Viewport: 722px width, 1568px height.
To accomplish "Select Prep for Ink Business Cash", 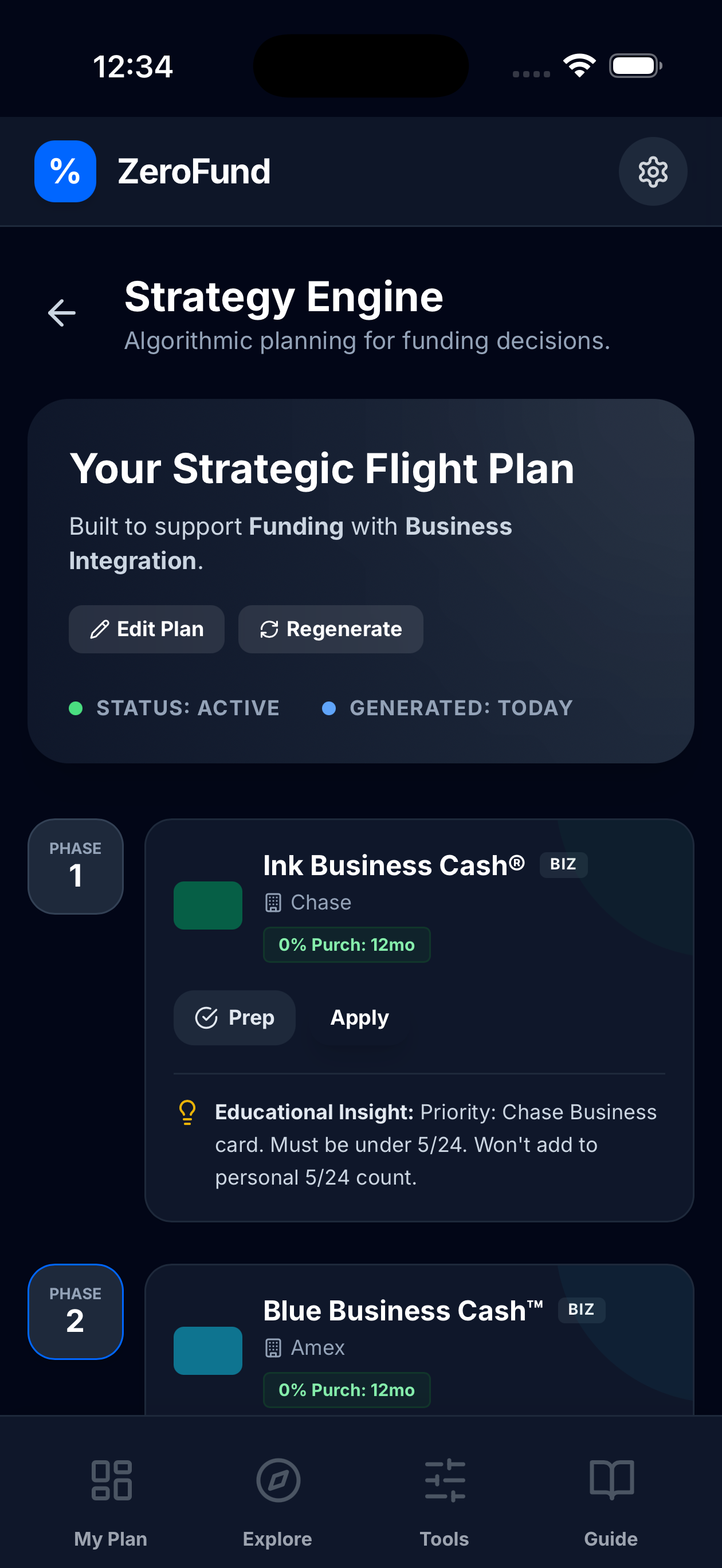I will click(234, 1017).
